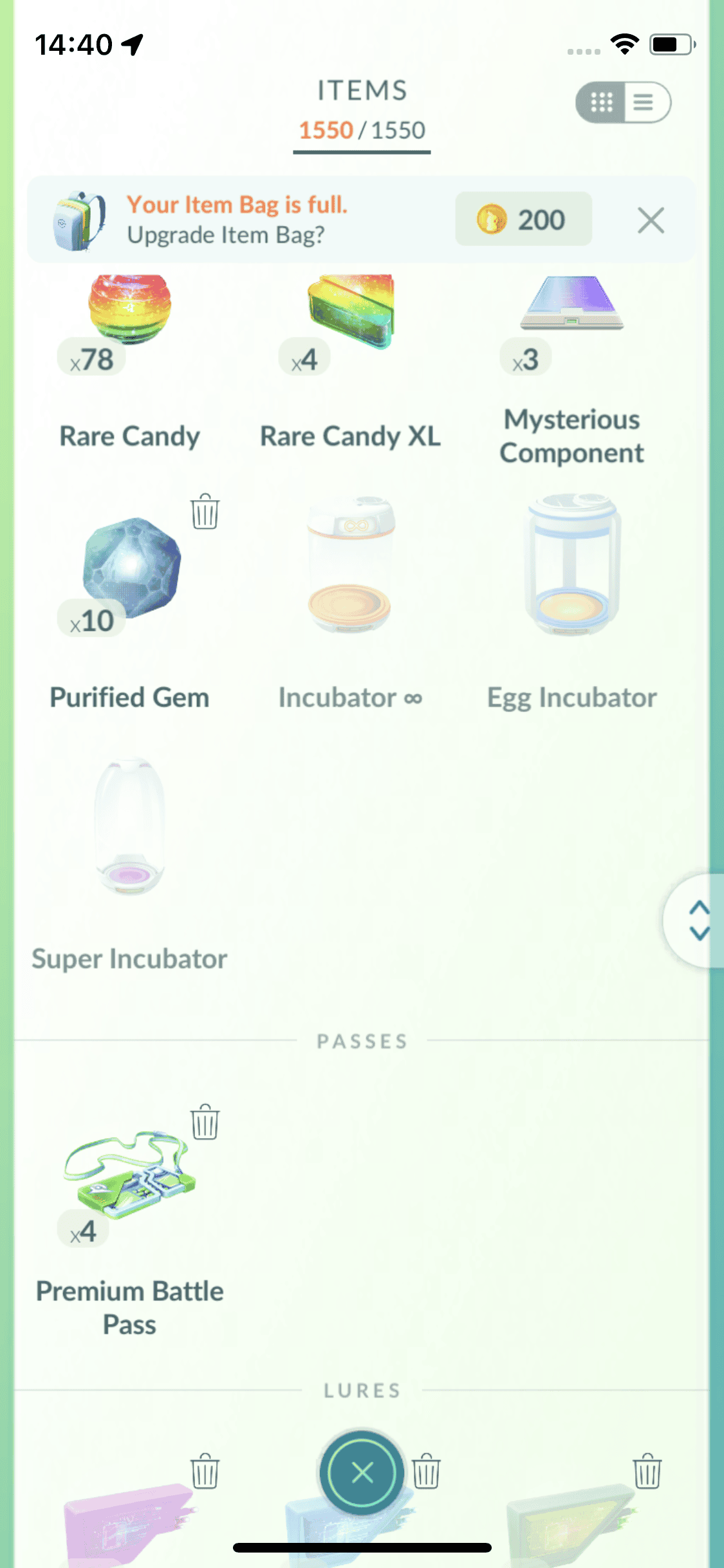Delete Premium Battle Pass via trash icon
The image size is (724, 1568).
[205, 1122]
